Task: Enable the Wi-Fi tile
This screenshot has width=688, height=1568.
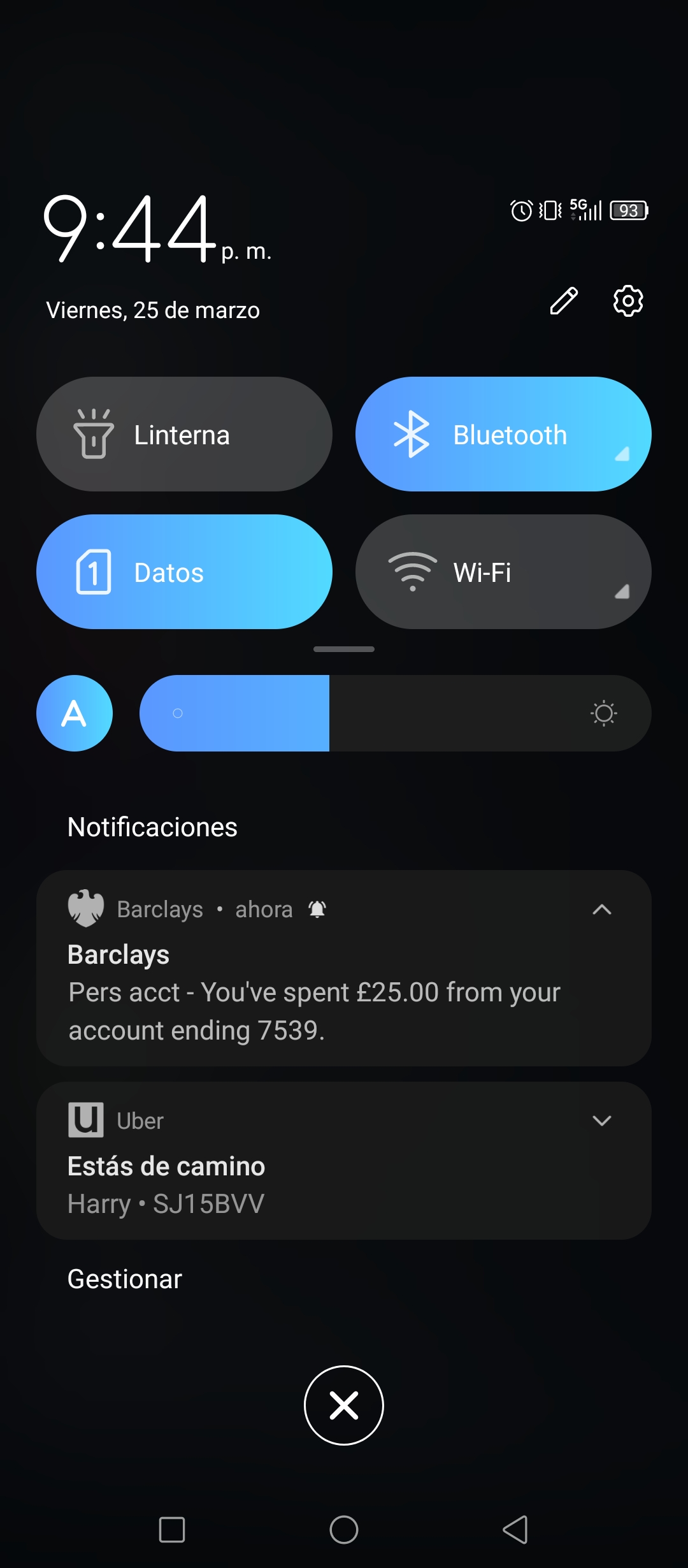Action: 503,572
